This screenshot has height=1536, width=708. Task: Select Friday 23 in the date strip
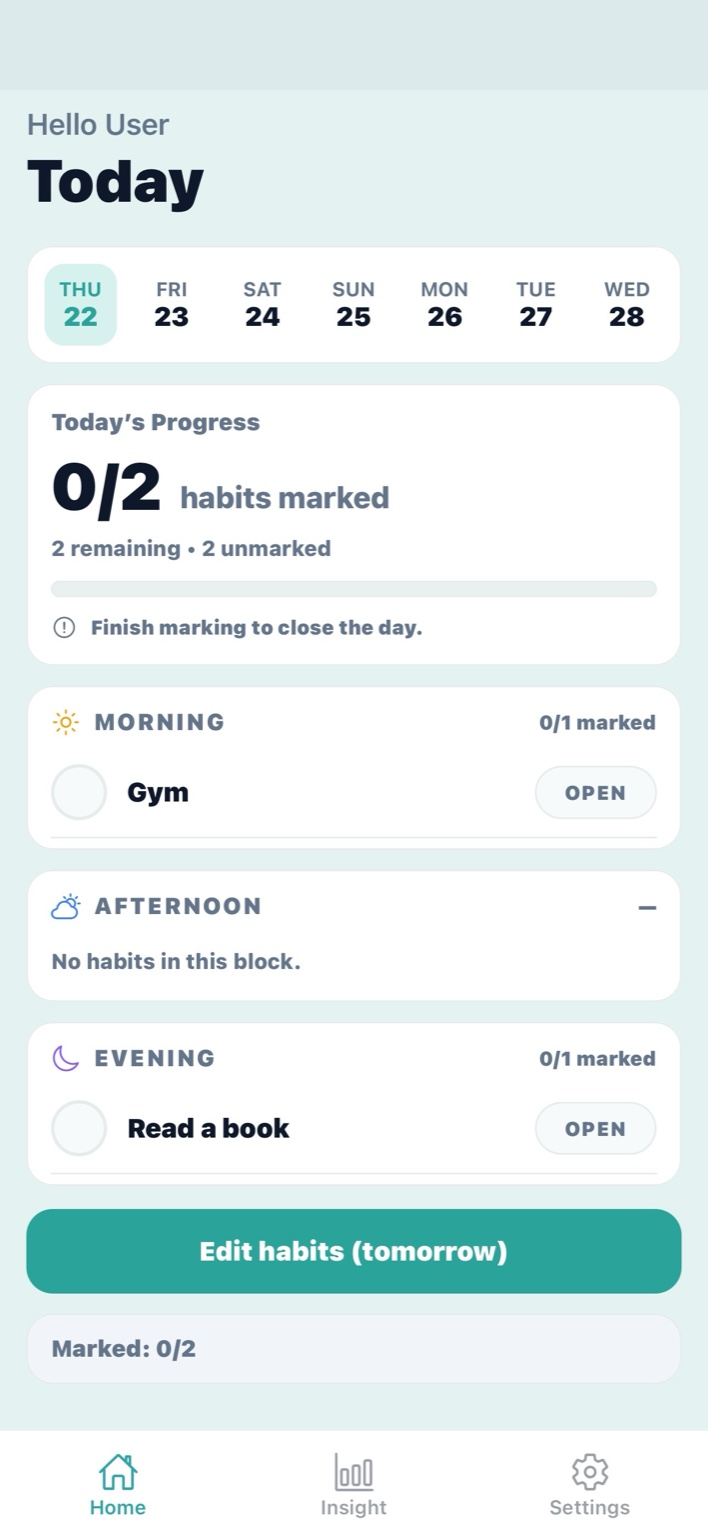tap(172, 304)
